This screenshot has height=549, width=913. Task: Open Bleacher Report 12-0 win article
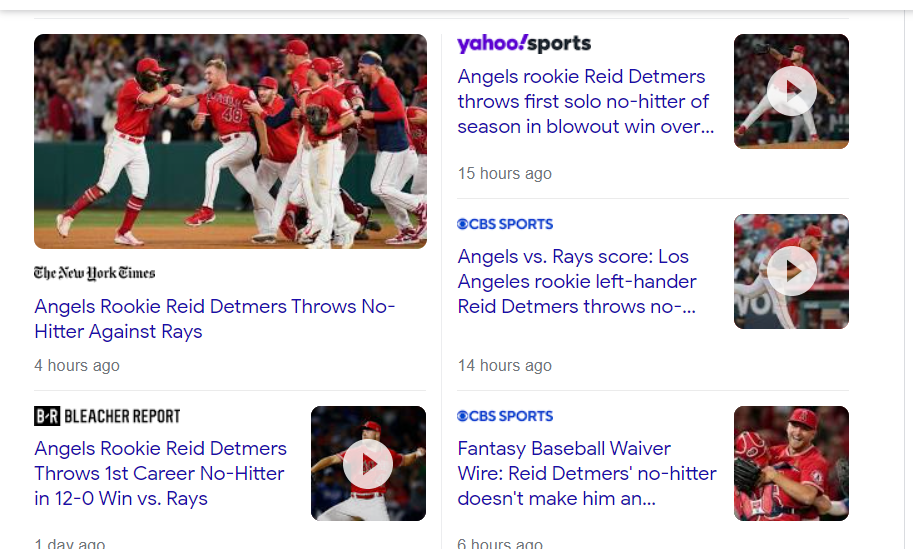pos(160,473)
